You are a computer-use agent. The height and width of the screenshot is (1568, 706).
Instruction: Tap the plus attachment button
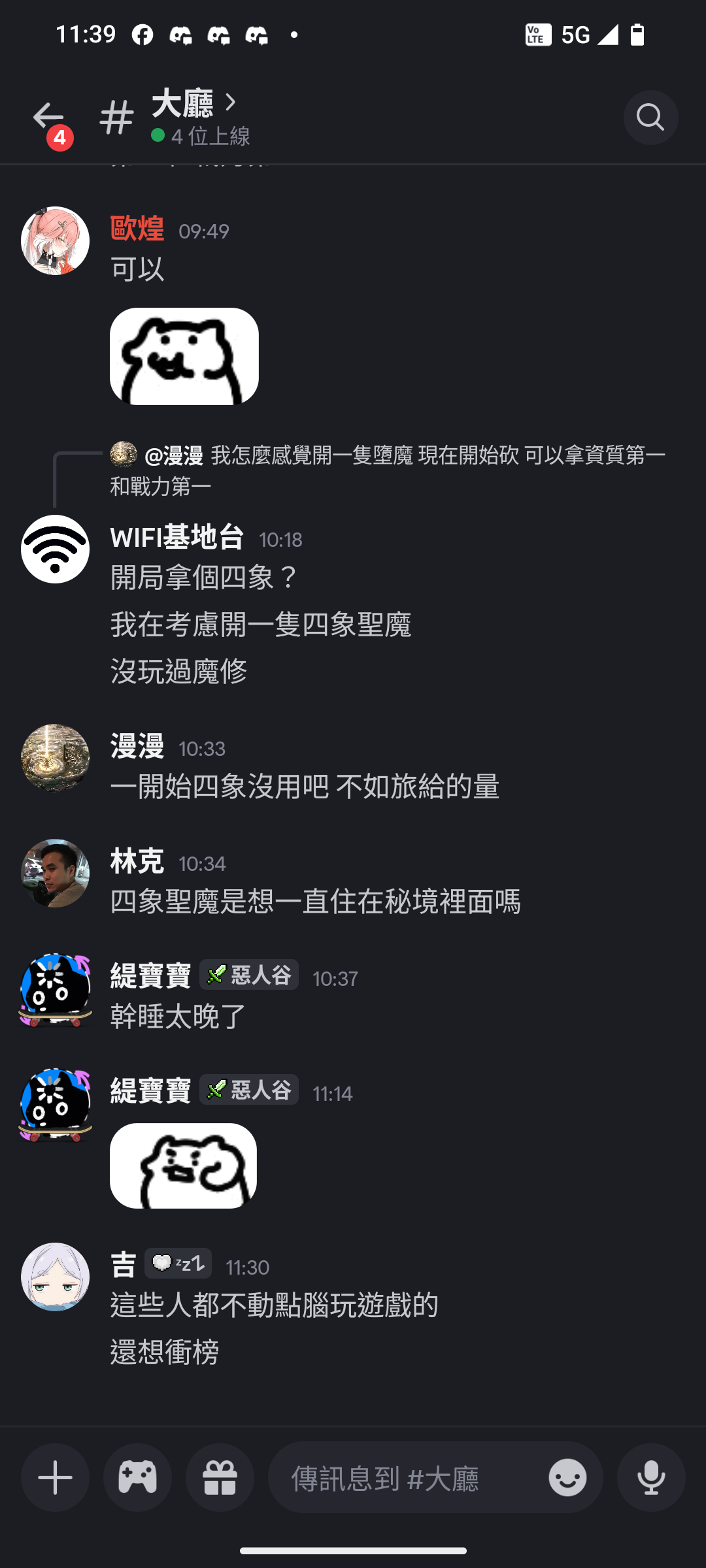pos(55,1477)
